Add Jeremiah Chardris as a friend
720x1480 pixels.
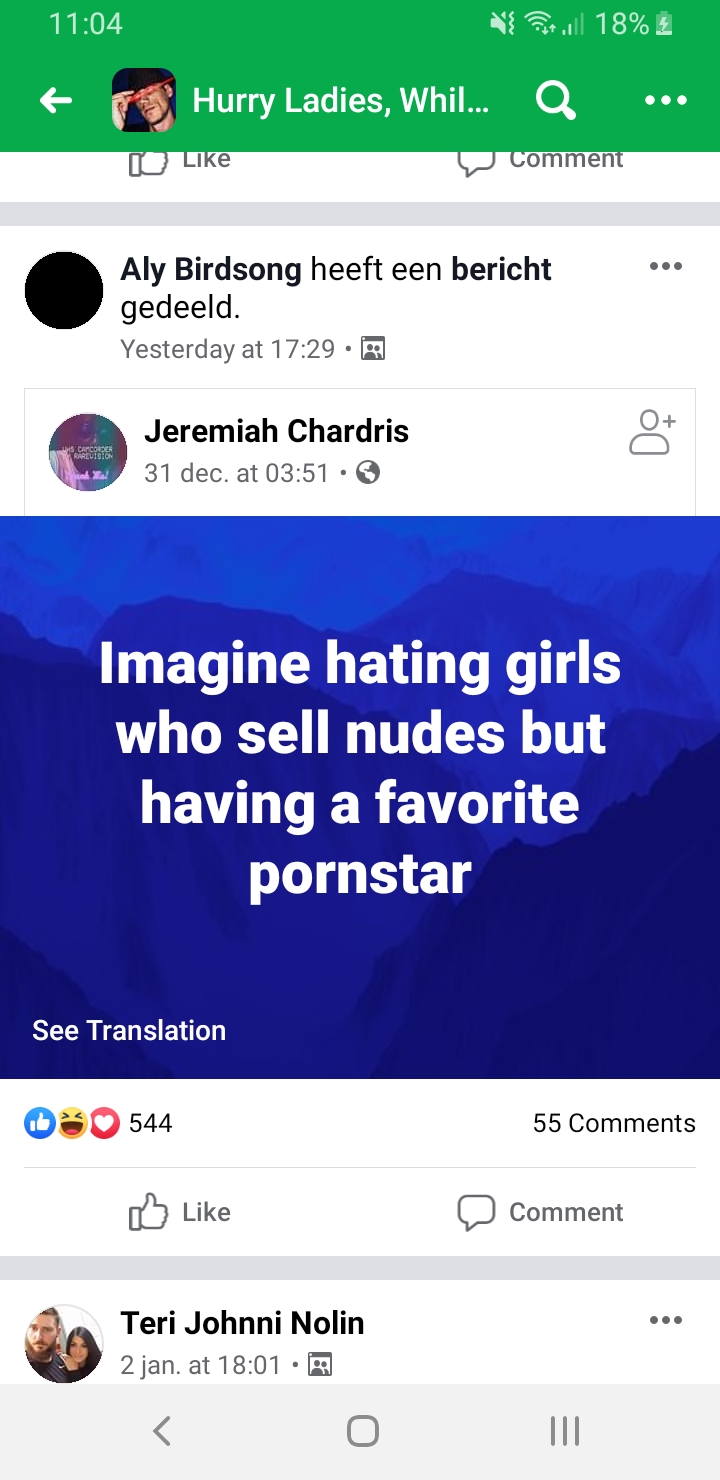pos(652,432)
